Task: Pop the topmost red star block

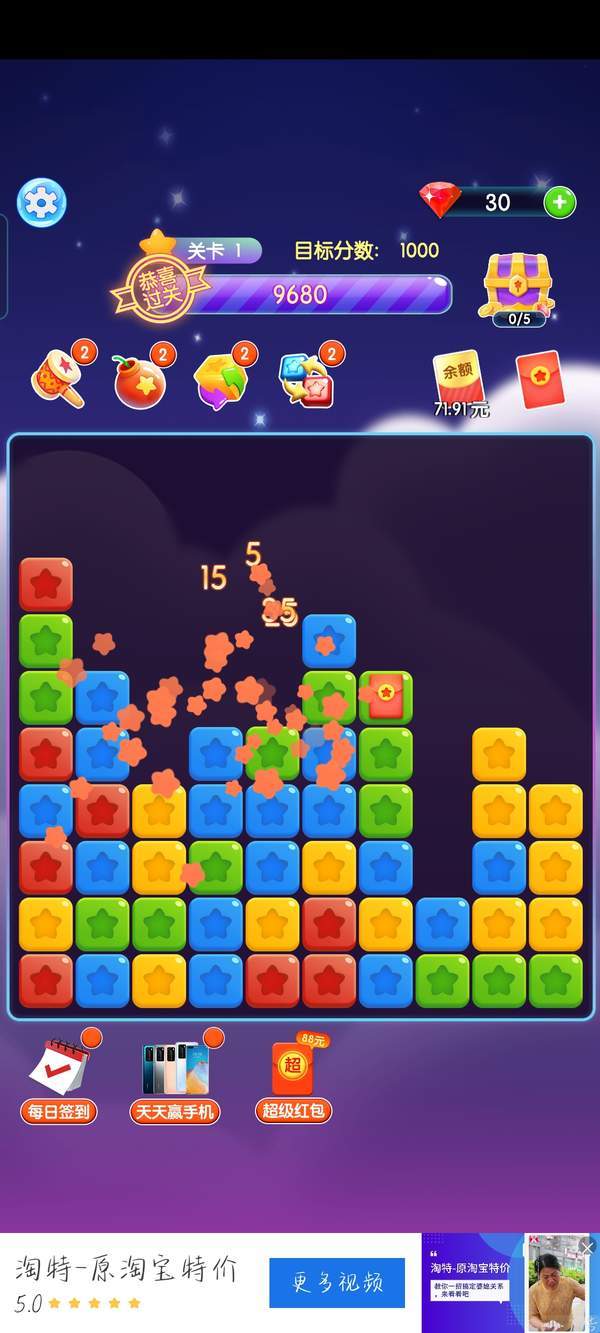Action: pos(46,585)
